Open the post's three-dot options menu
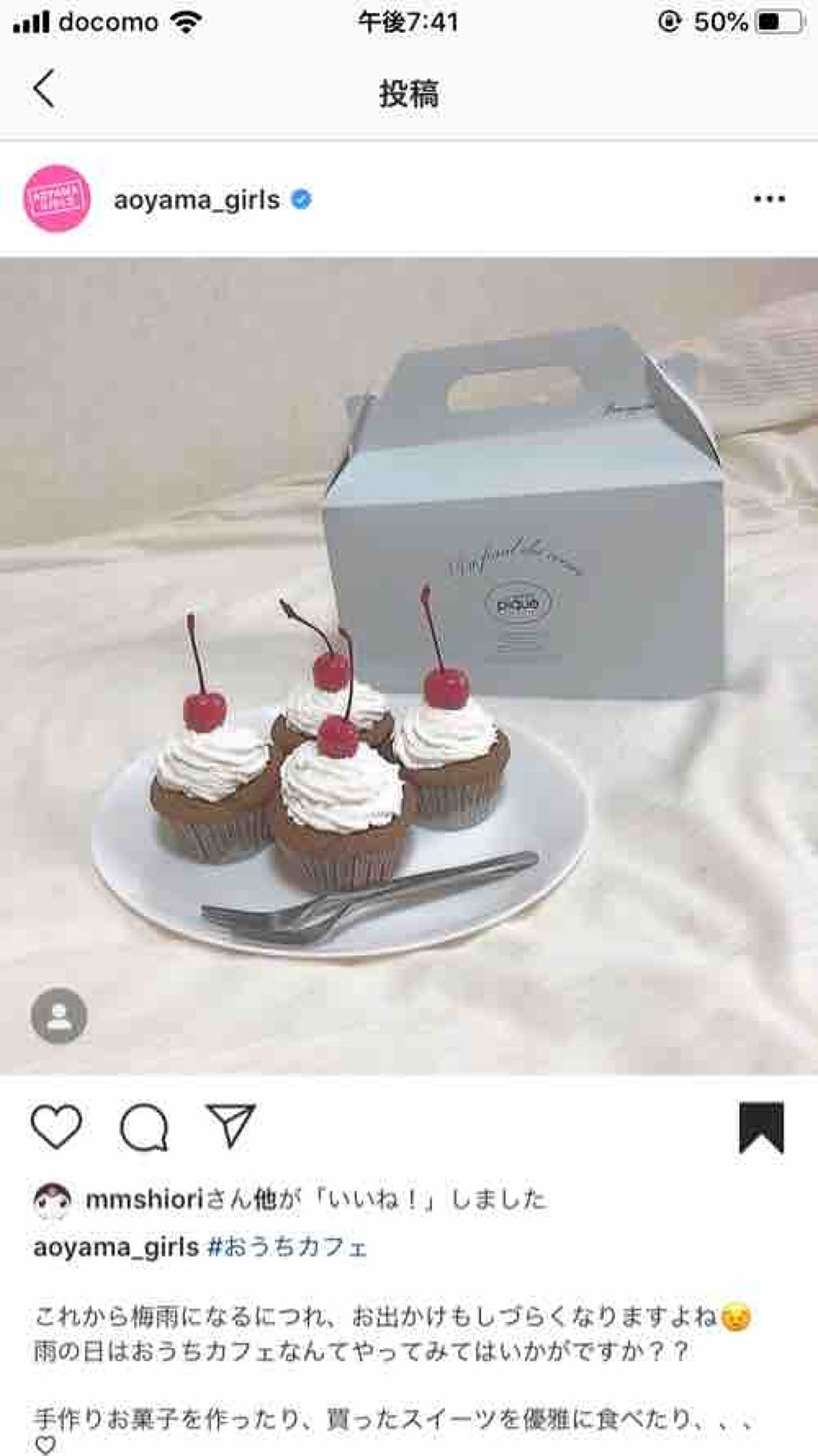 pos(768,199)
